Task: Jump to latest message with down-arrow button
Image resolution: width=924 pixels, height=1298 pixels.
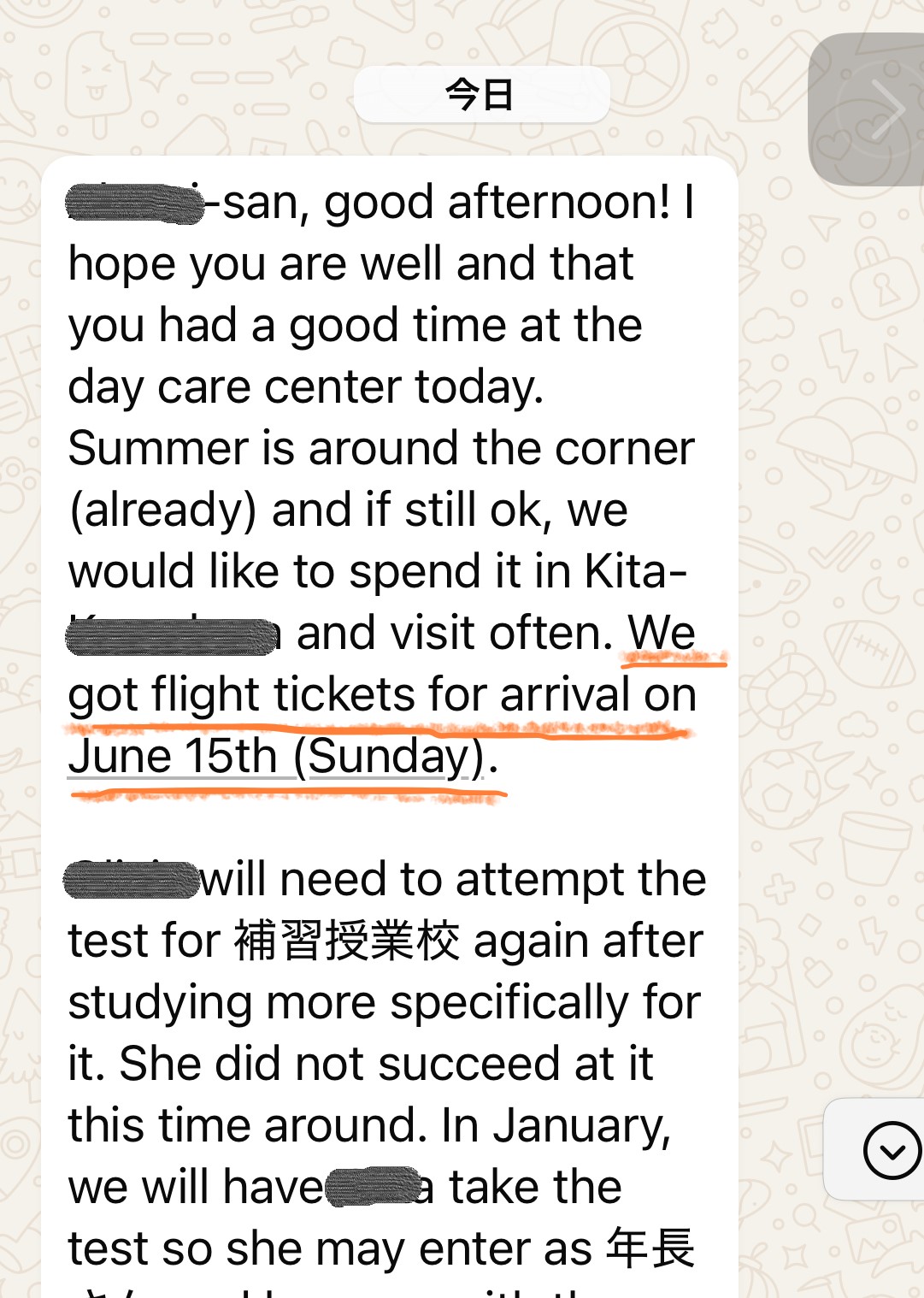Action: coord(891,1150)
